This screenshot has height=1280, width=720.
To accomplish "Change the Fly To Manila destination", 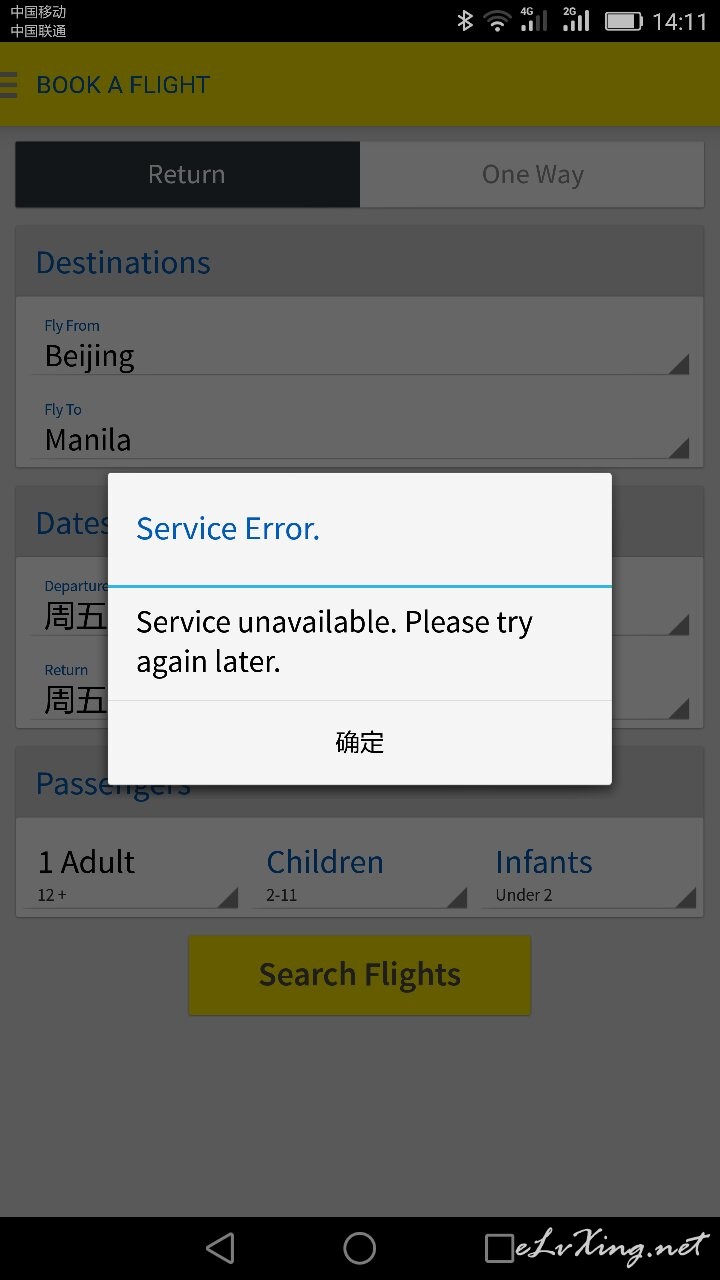I will (360, 430).
